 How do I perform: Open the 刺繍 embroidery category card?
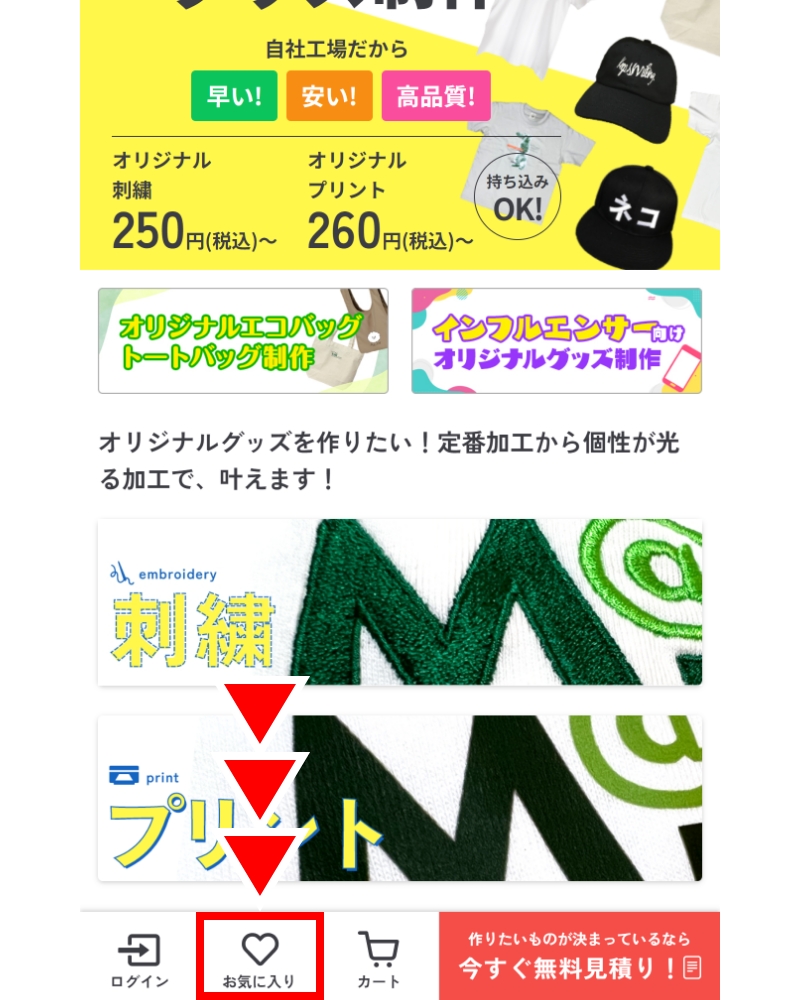pyautogui.click(x=400, y=602)
